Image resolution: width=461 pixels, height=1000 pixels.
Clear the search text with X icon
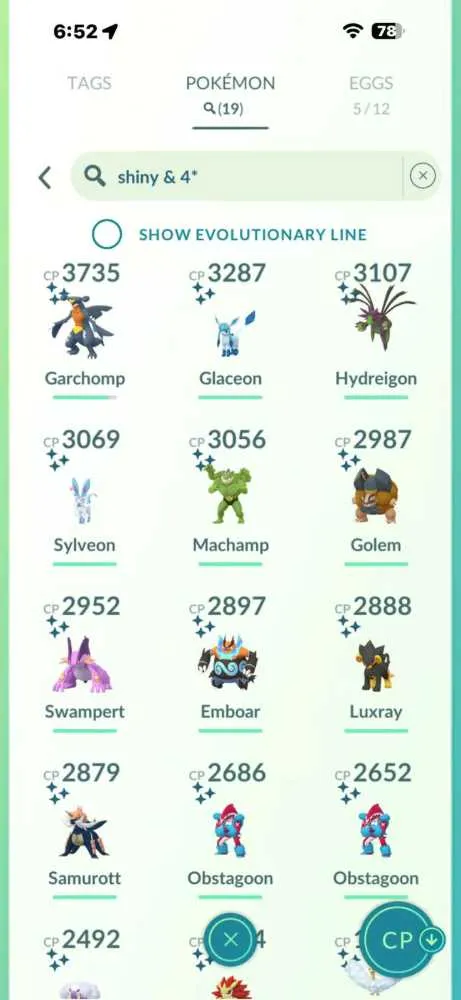tap(423, 175)
